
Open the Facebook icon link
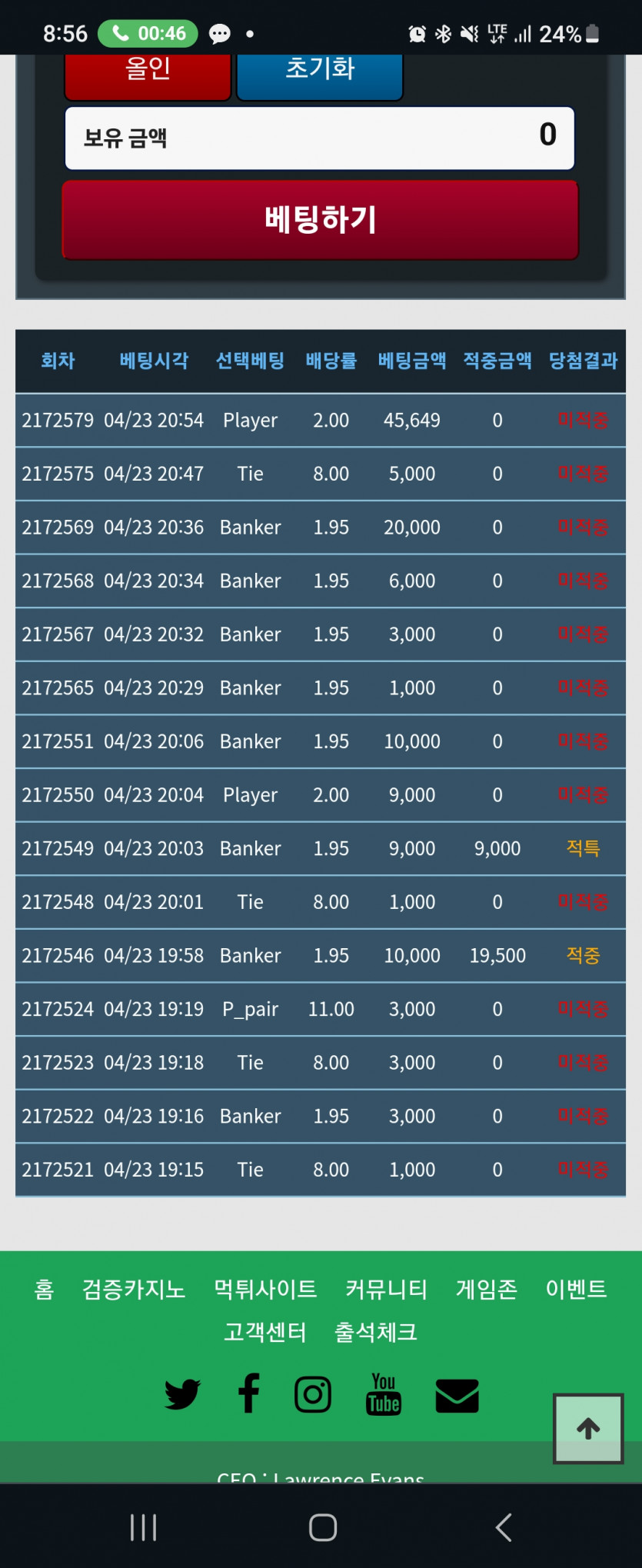coord(248,1393)
